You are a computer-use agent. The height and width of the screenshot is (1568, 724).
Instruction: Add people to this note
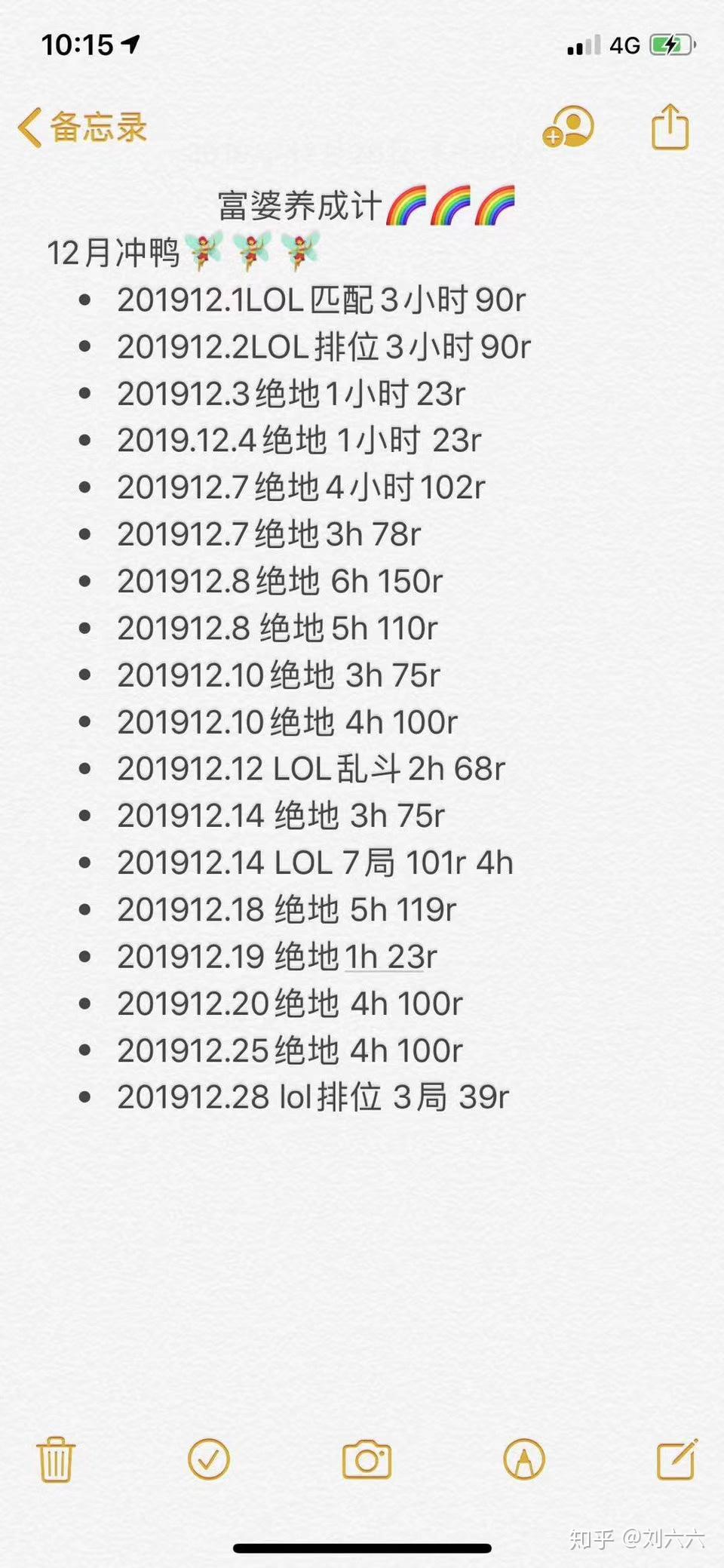[x=569, y=127]
